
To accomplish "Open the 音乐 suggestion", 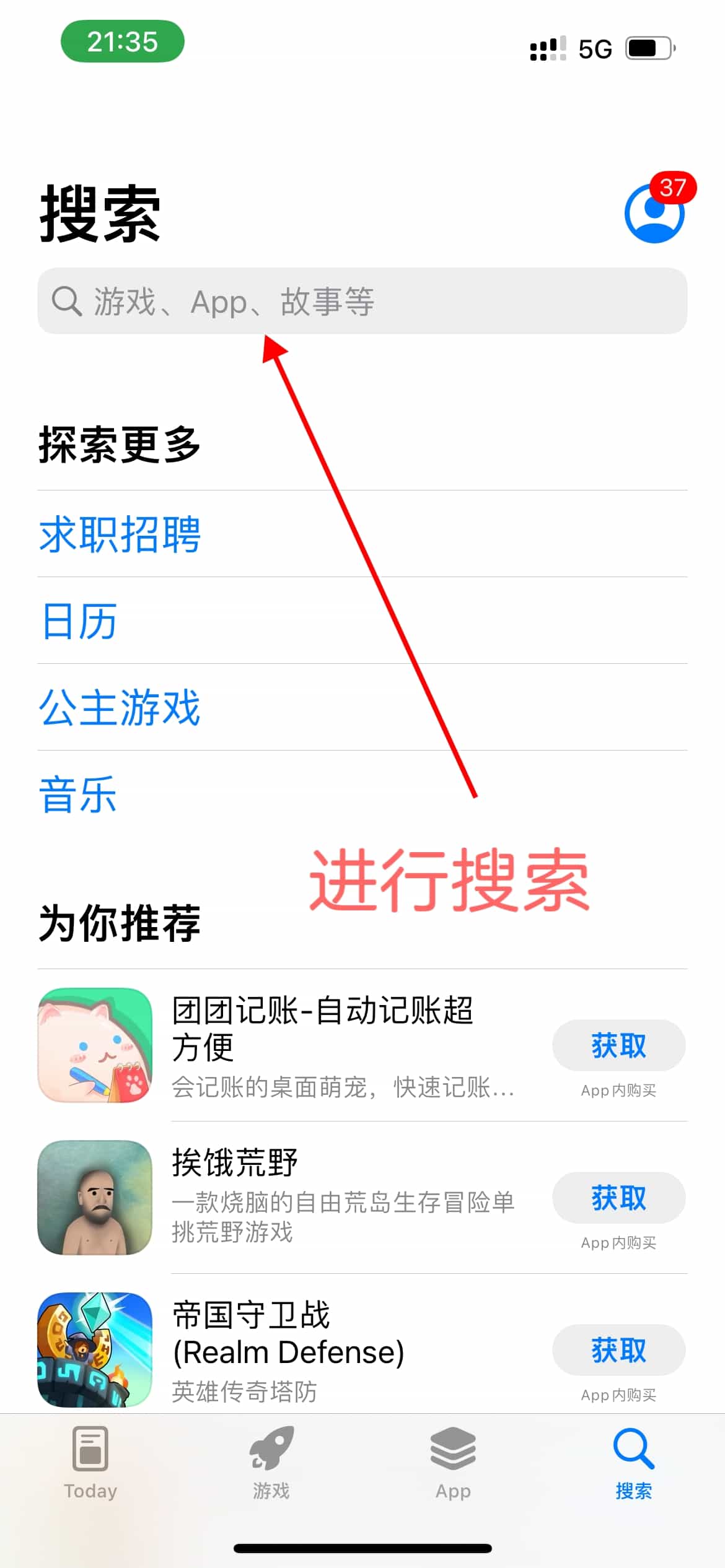I will (78, 794).
